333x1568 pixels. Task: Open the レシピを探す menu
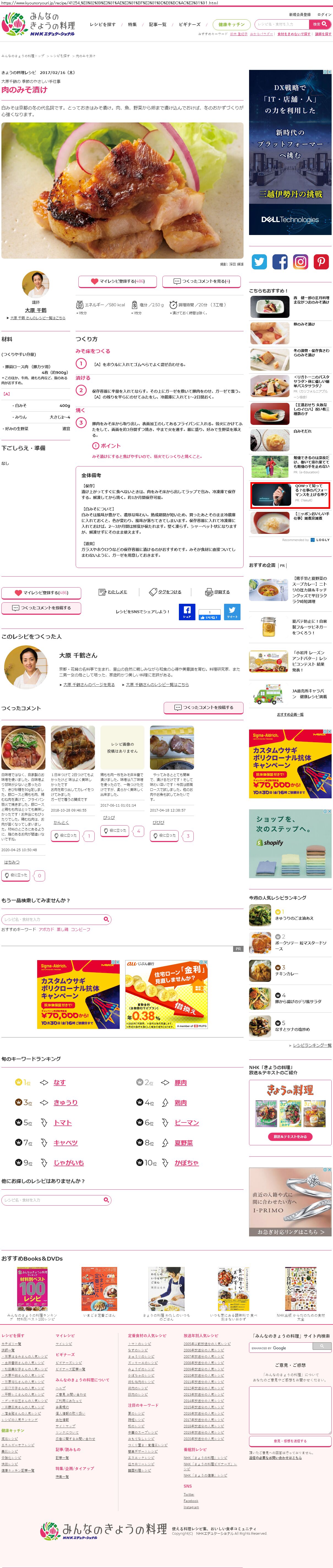tap(102, 24)
